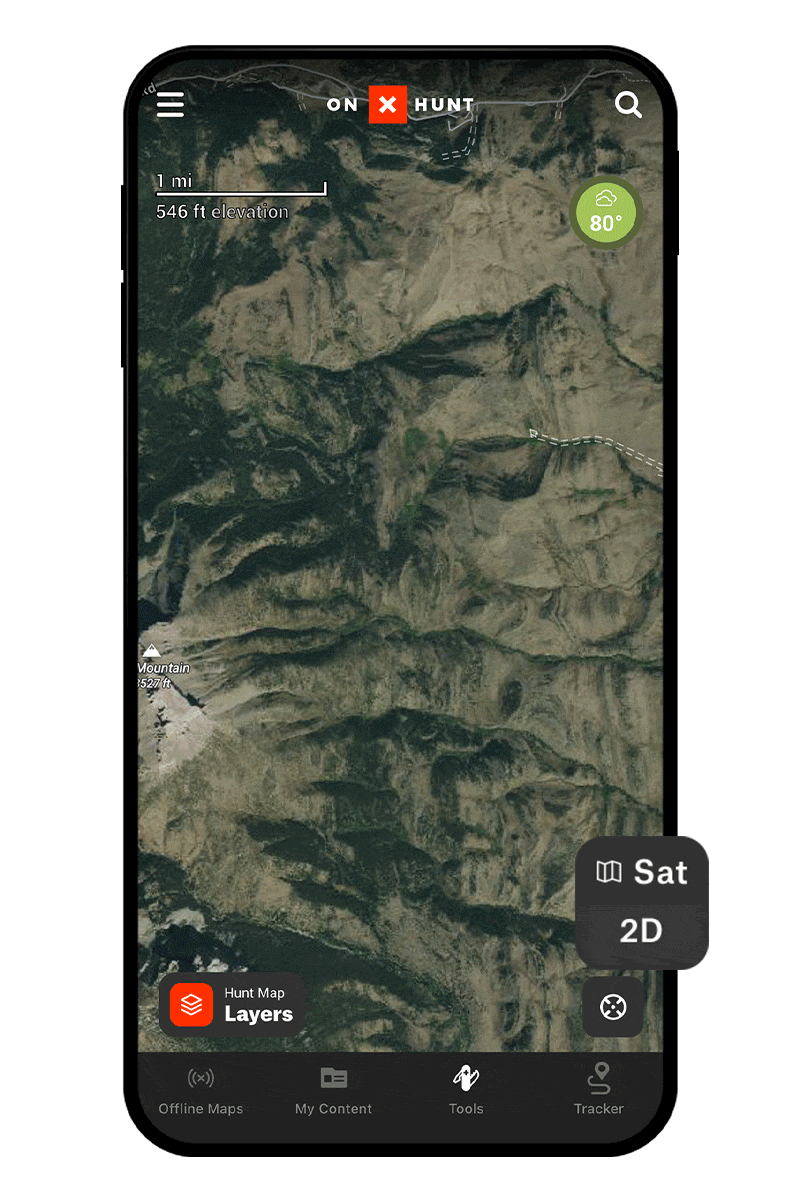The image size is (800, 1200).
Task: Toggle the 2D map view
Action: pyautogui.click(x=641, y=932)
